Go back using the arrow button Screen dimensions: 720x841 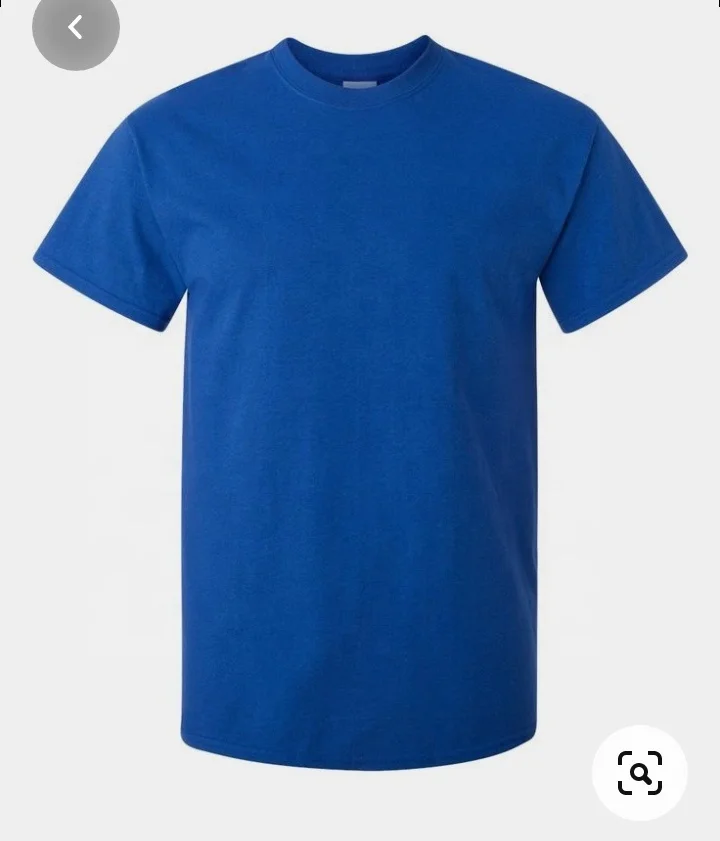coord(75,28)
